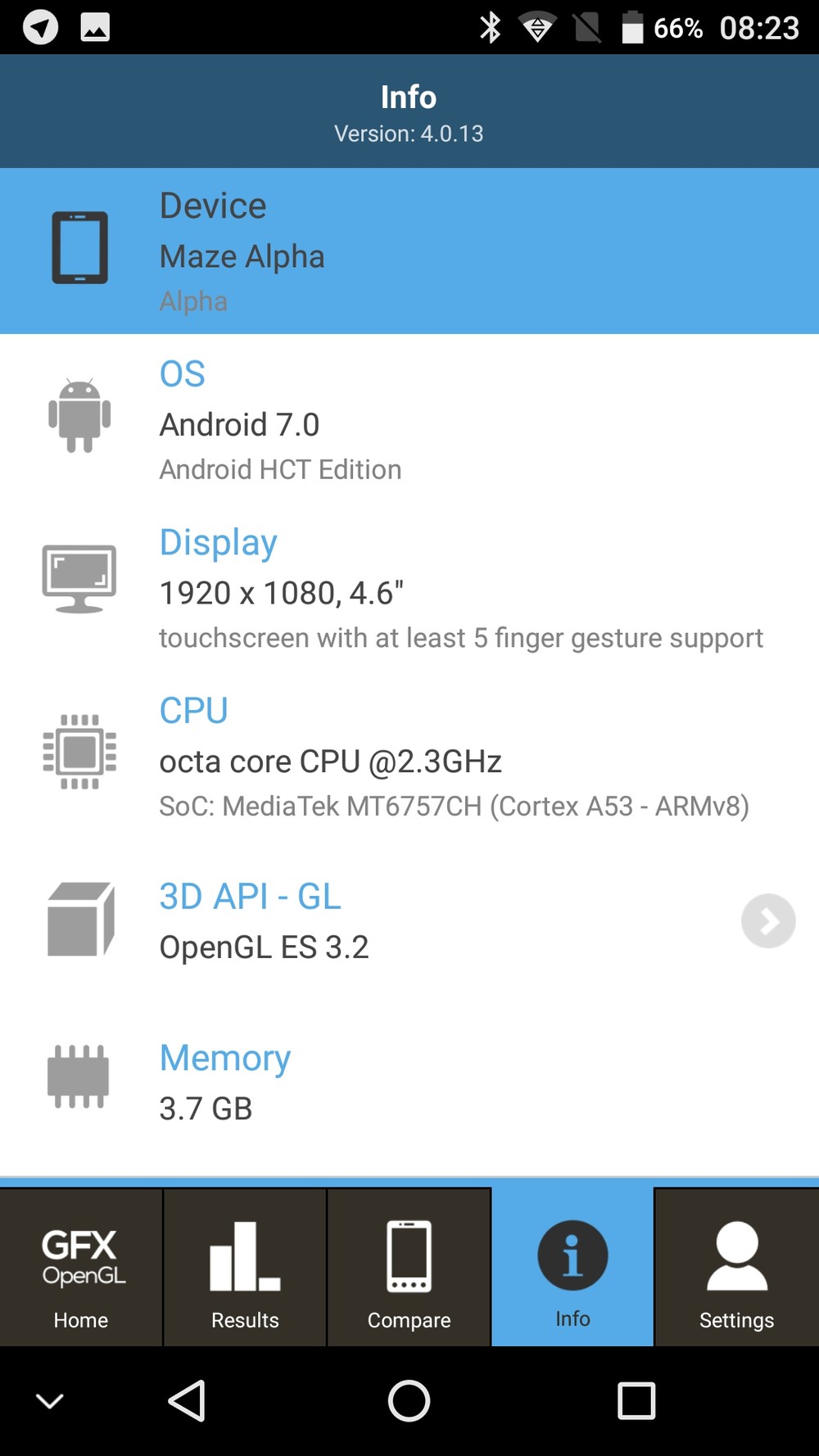Open the Settings tab

[x=736, y=1268]
